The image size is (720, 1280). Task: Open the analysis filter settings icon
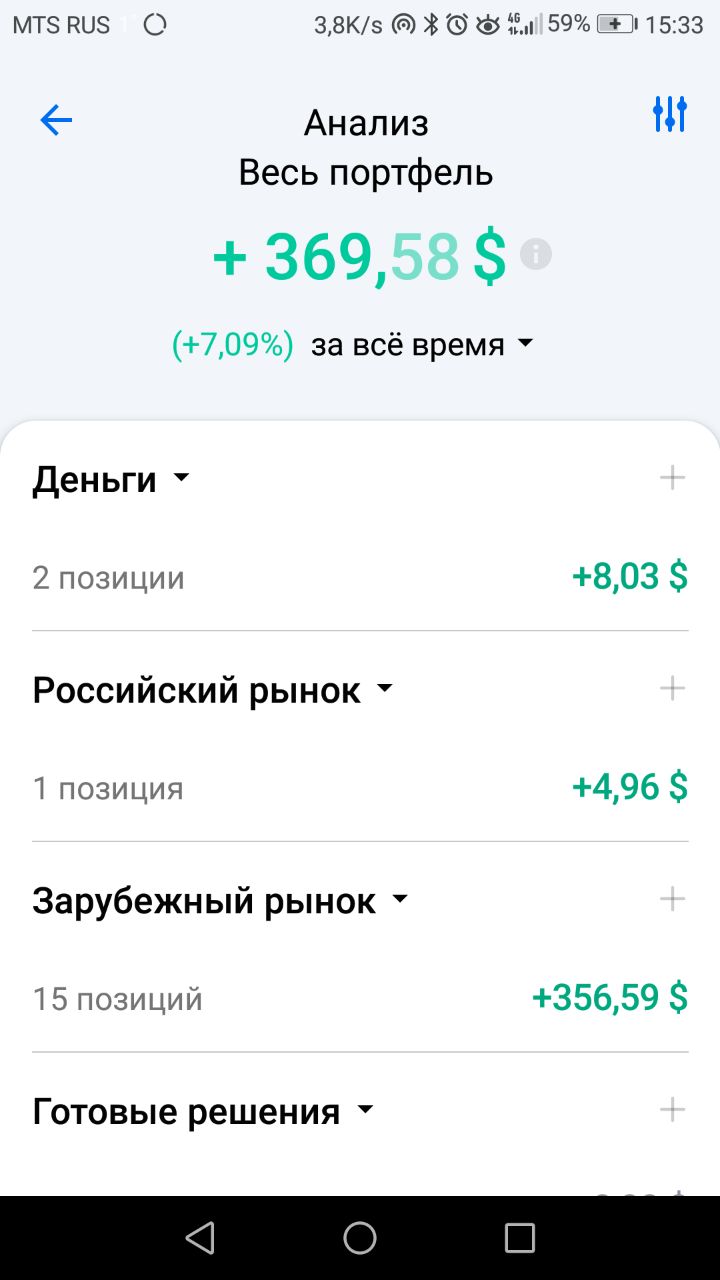click(670, 115)
